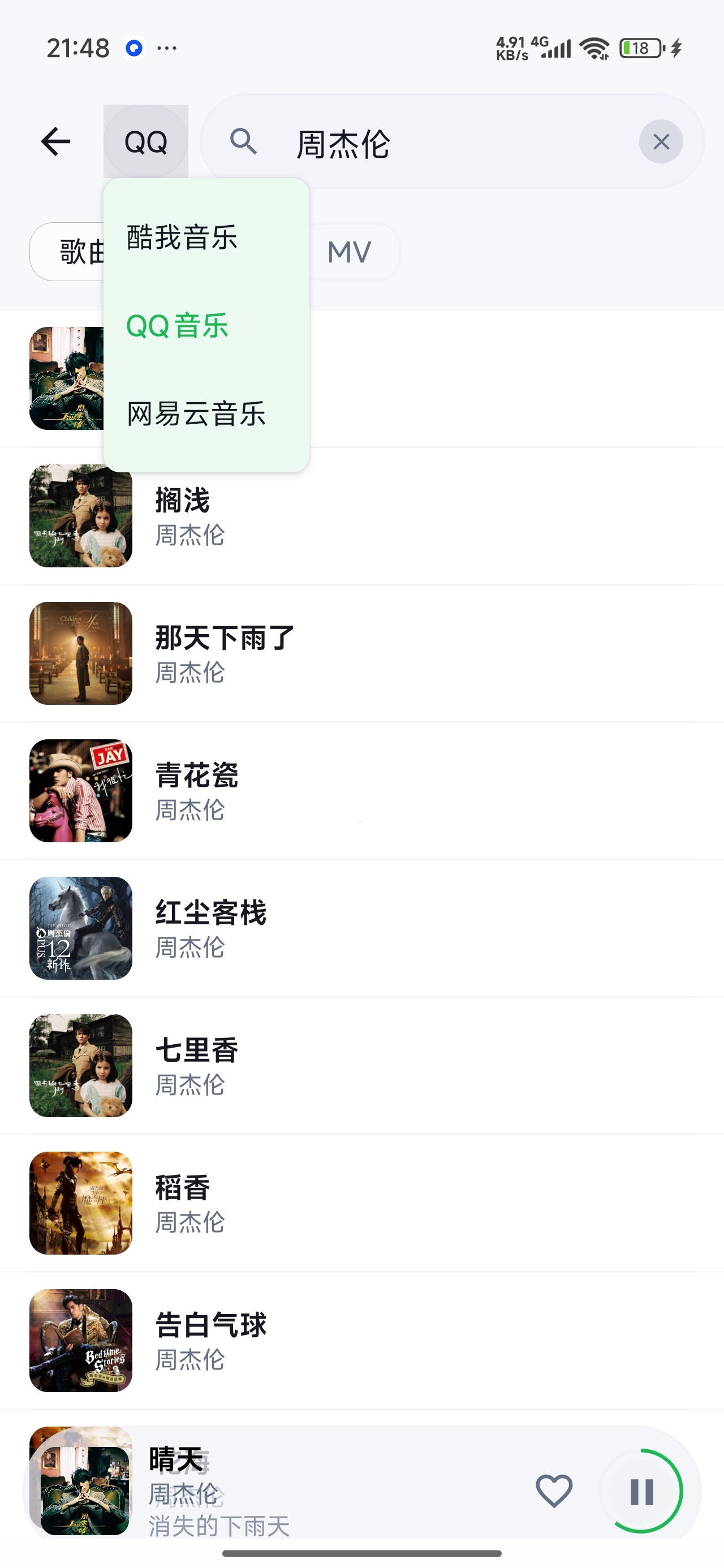The height and width of the screenshot is (1568, 724).
Task: Tap the QQ source selector button
Action: 145,142
